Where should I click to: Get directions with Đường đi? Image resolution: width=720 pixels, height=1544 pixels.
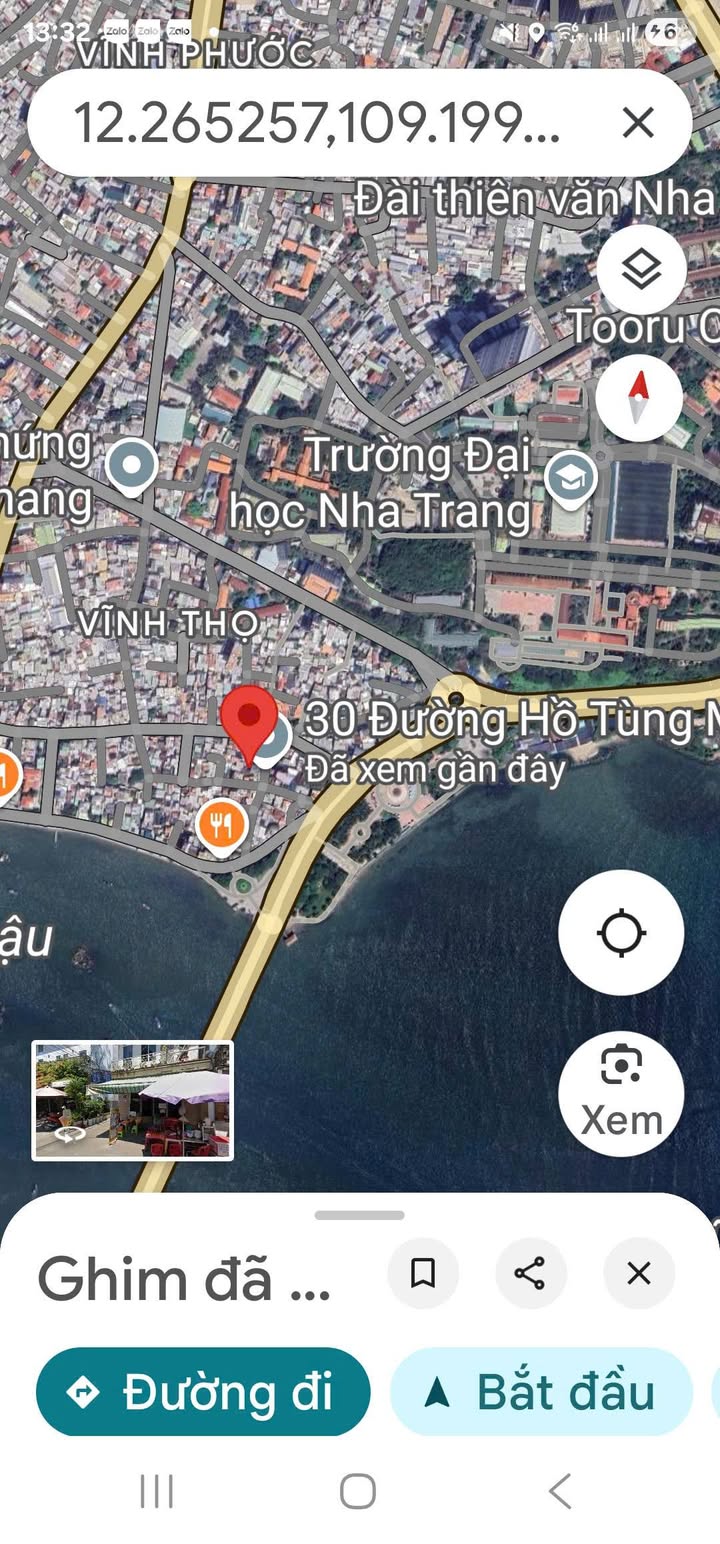click(203, 1392)
